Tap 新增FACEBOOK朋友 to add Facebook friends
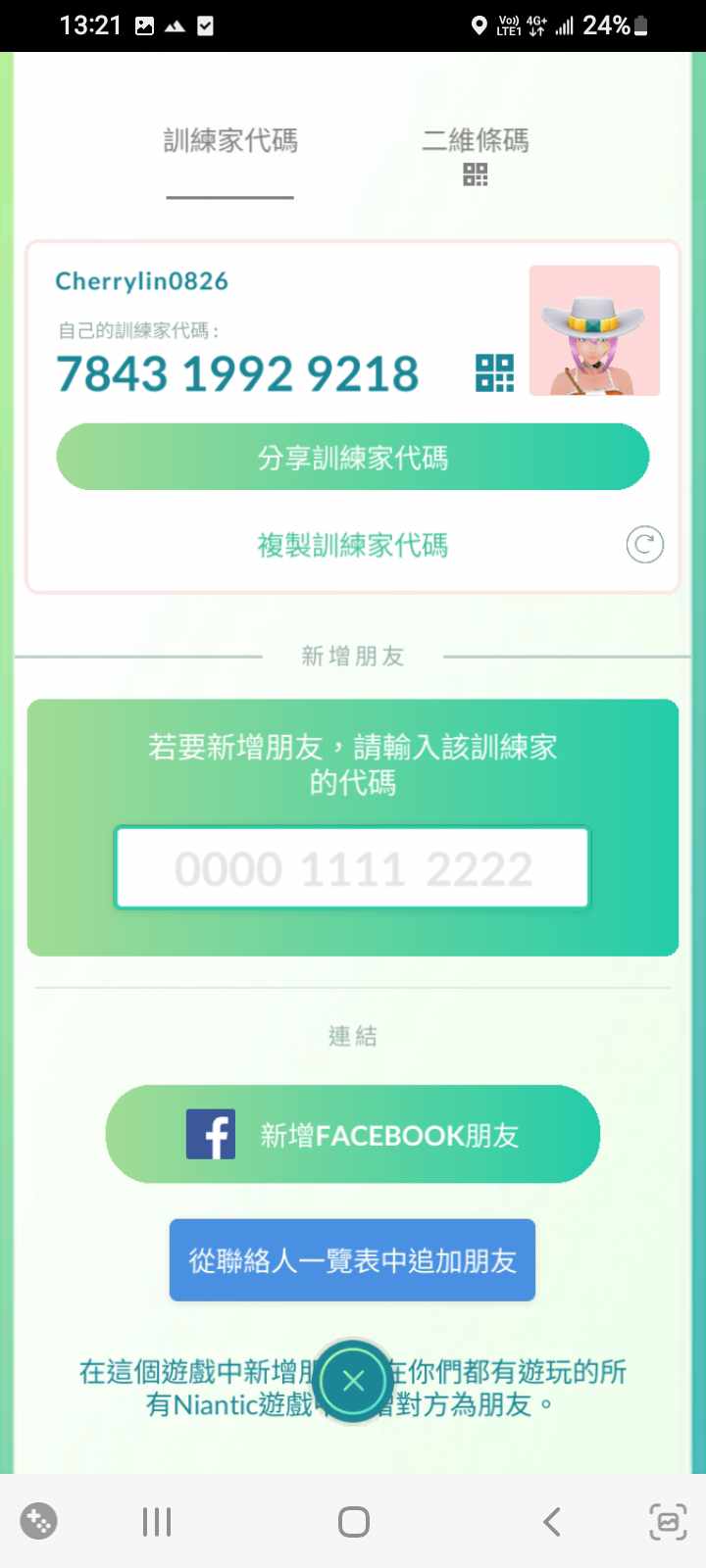 tap(353, 1135)
